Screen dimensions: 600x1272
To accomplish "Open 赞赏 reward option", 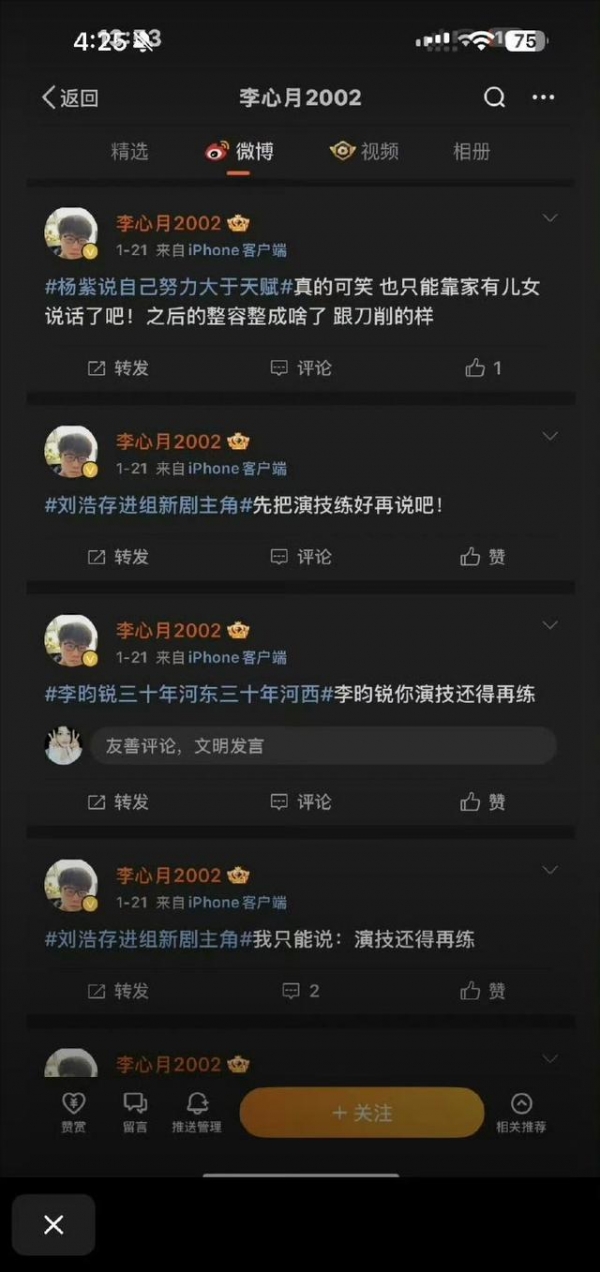I will pyautogui.click(x=73, y=1112).
